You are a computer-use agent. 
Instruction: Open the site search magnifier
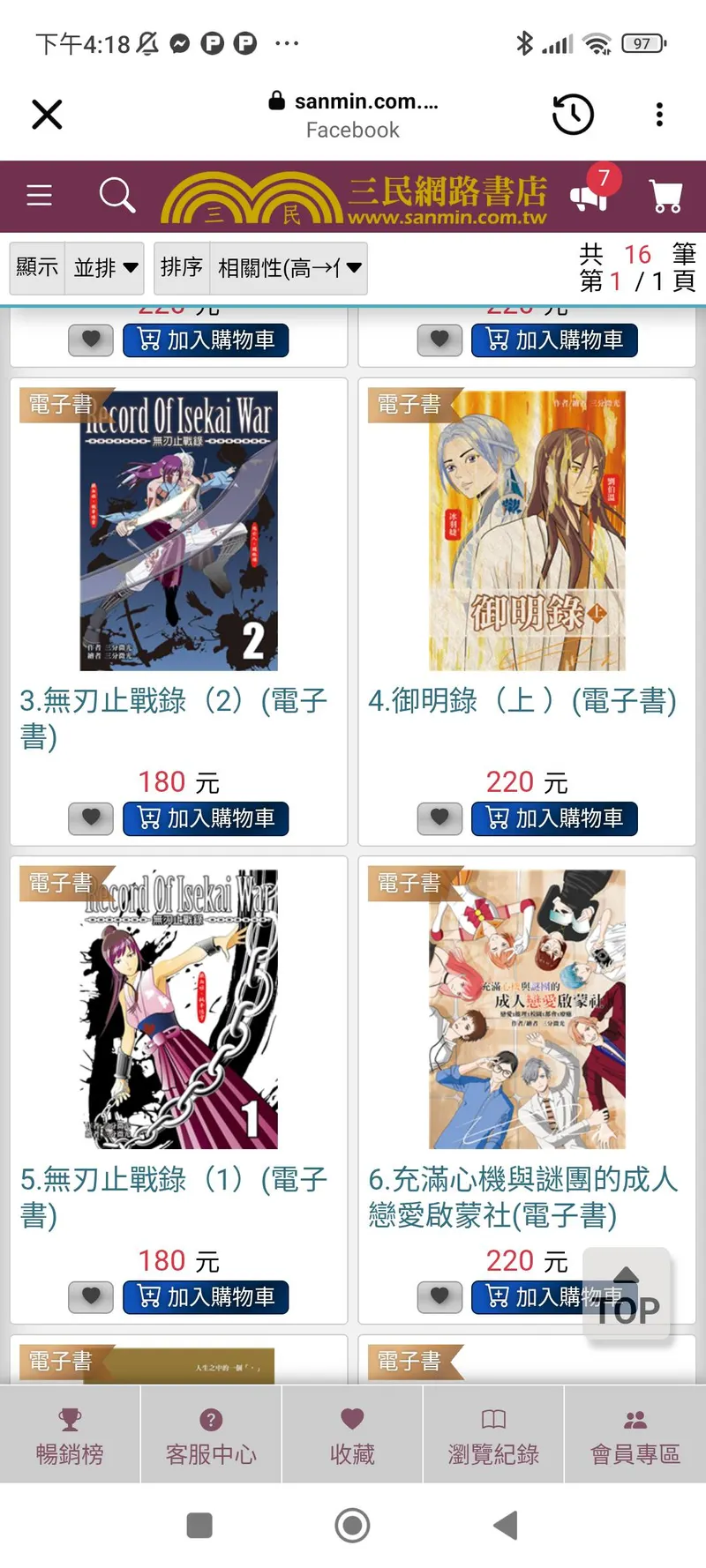click(x=116, y=195)
